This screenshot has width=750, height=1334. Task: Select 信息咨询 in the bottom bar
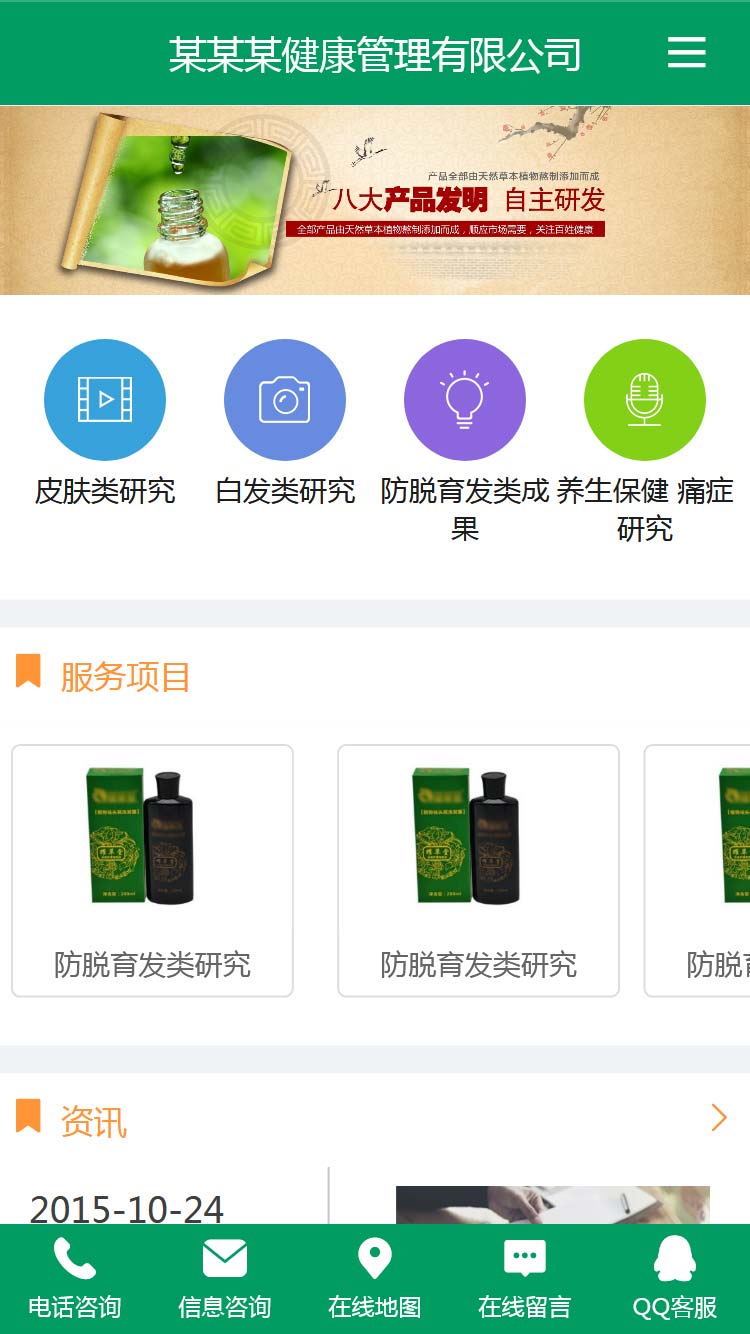[225, 1278]
